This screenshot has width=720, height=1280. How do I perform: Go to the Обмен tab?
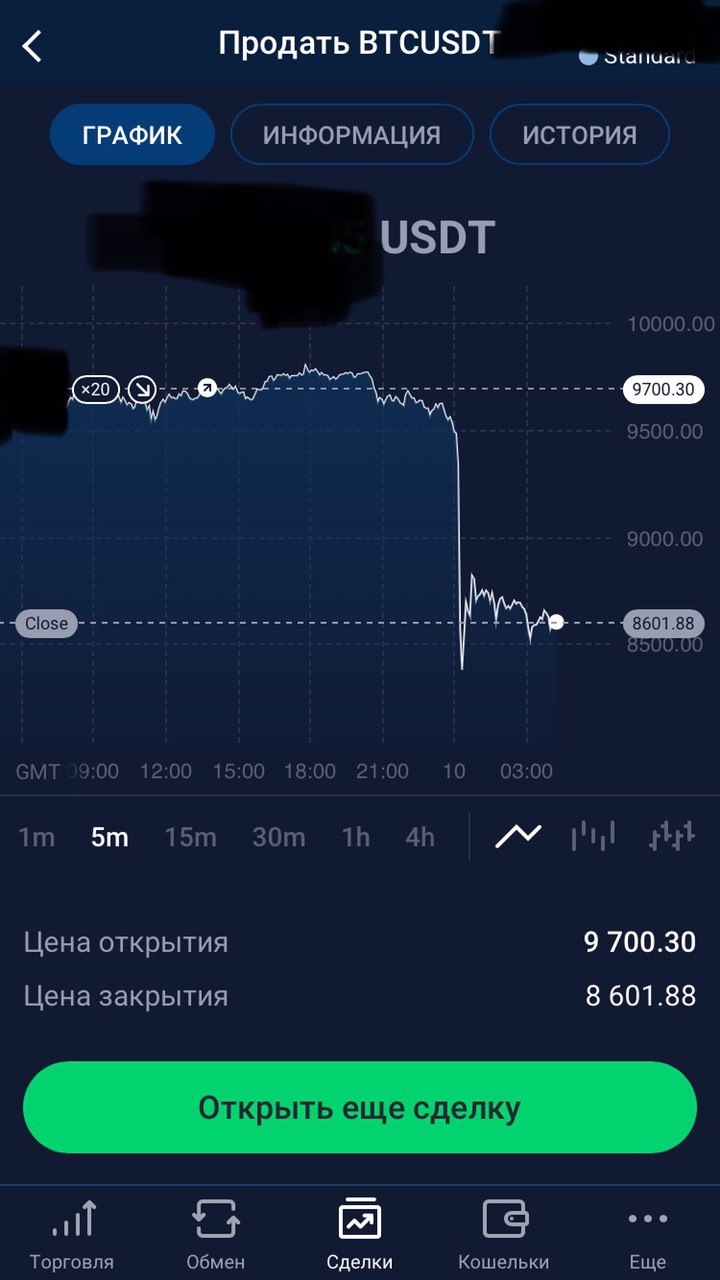(x=216, y=1234)
